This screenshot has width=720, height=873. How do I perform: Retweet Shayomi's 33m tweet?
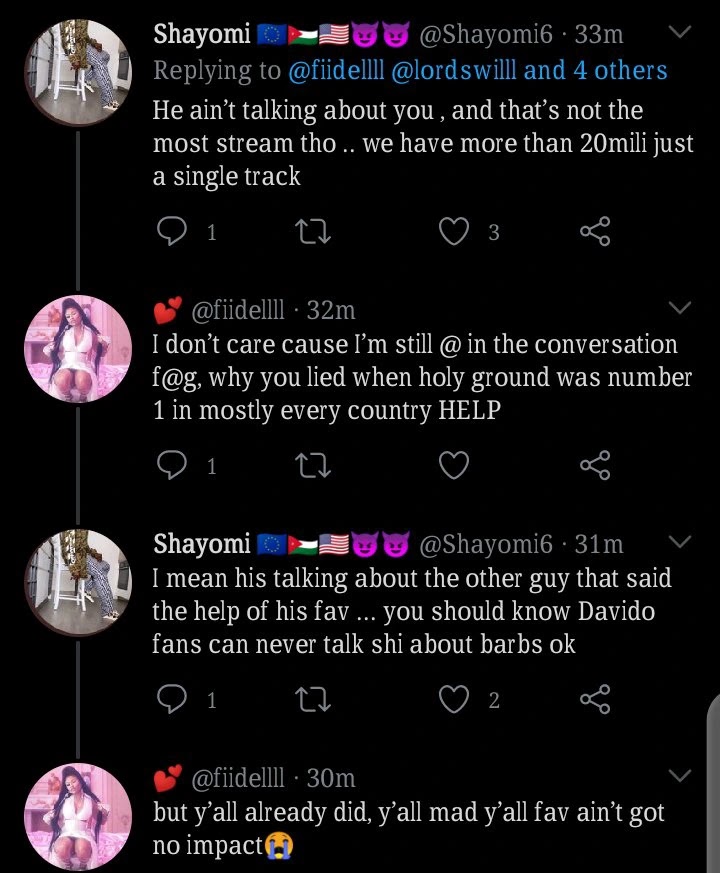pyautogui.click(x=315, y=232)
